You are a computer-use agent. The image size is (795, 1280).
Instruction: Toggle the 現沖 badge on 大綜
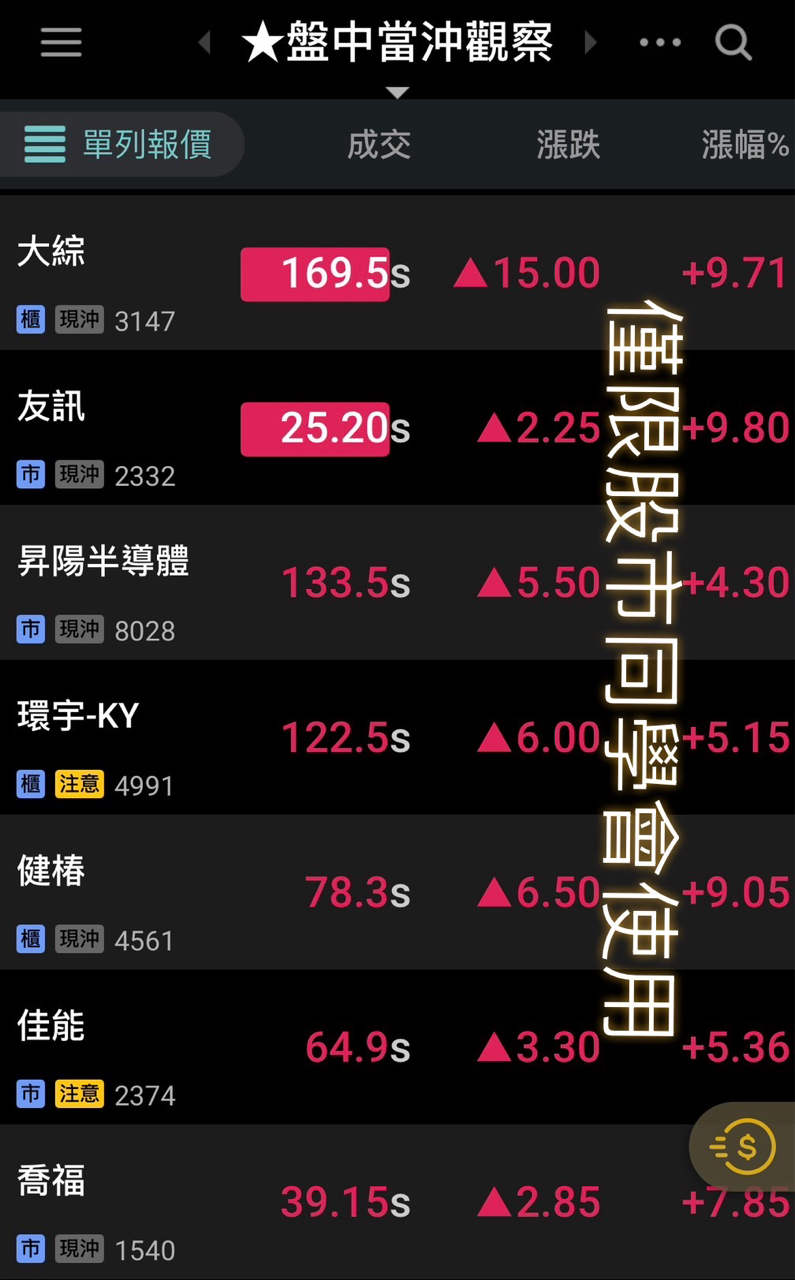click(79, 320)
